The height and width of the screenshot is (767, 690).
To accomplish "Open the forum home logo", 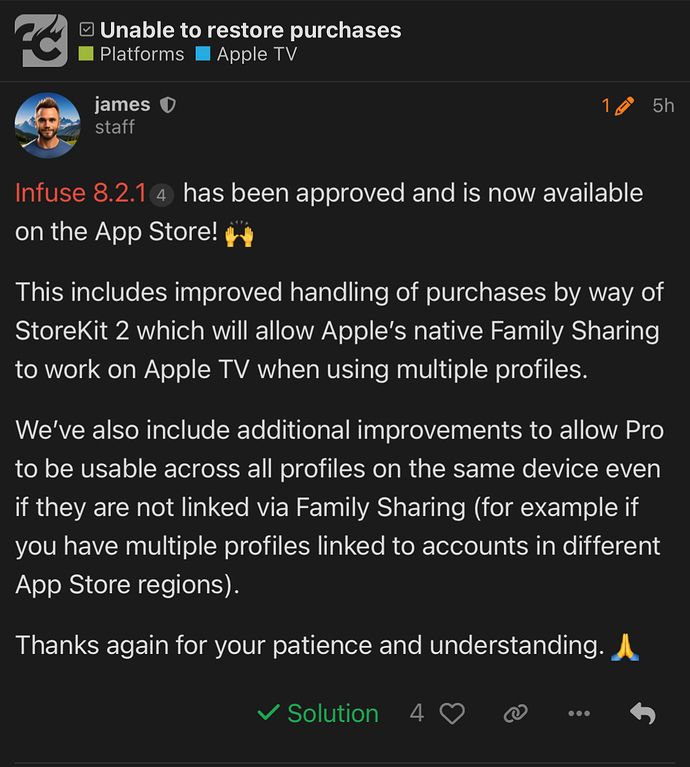I will 42,40.
